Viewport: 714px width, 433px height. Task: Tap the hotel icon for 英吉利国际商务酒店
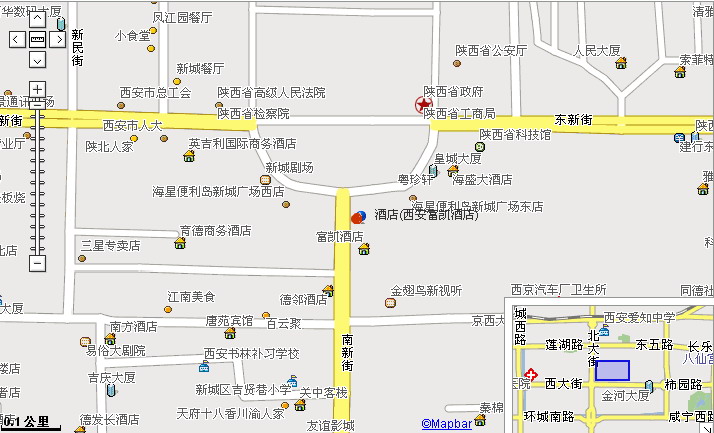189,156
